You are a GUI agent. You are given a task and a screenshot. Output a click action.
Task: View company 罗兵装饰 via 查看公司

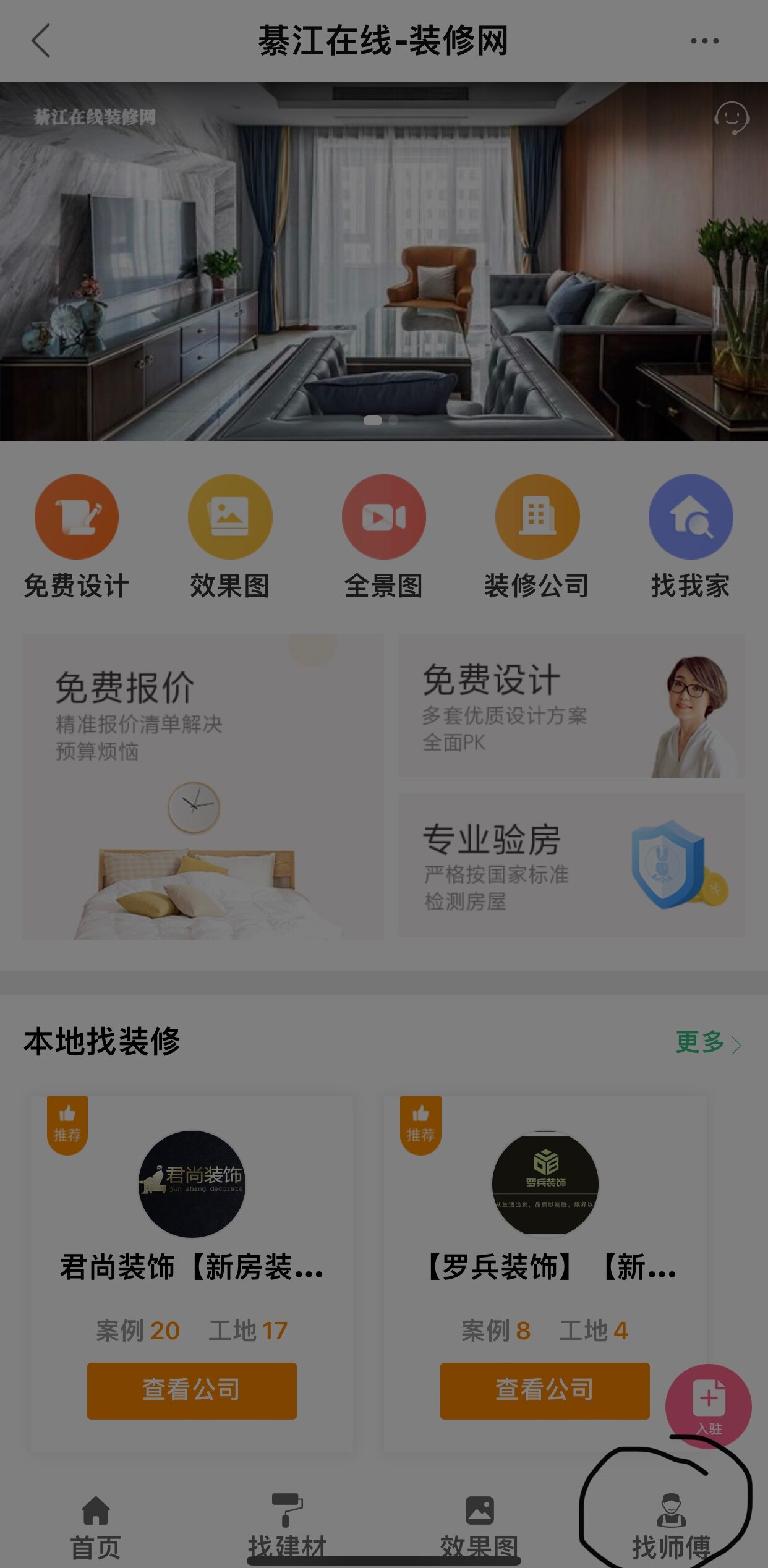pyautogui.click(x=544, y=1390)
